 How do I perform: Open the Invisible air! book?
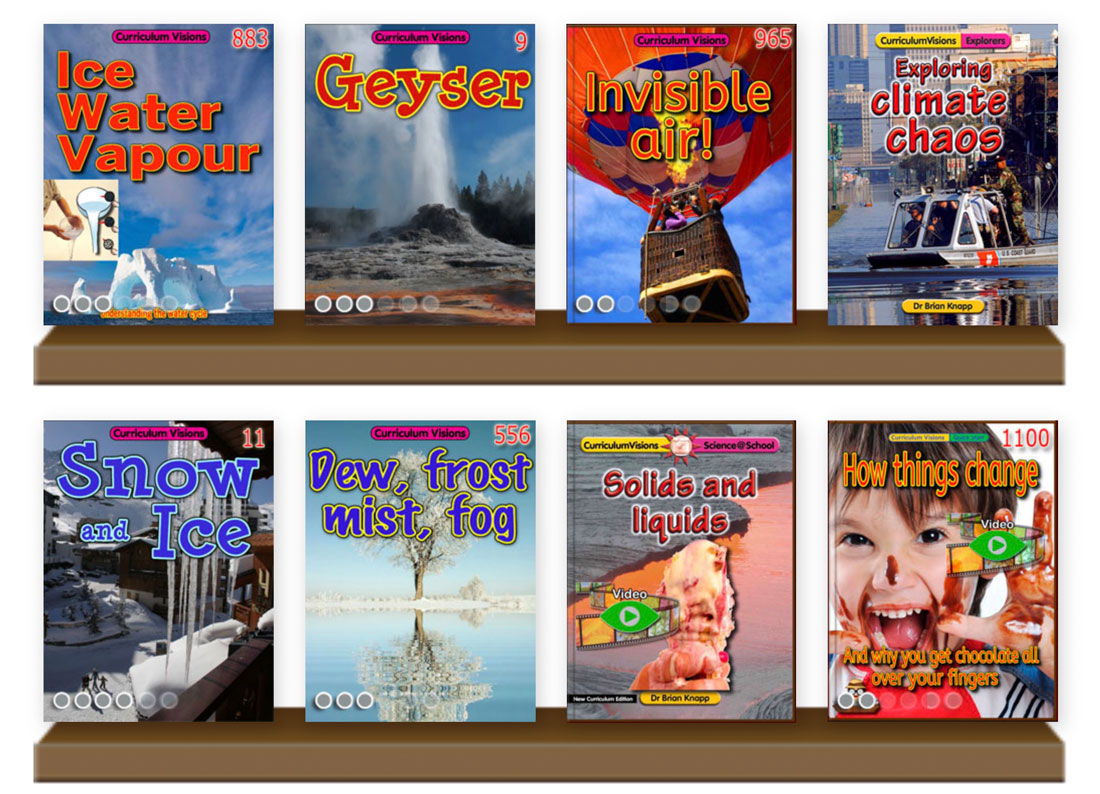[681, 175]
